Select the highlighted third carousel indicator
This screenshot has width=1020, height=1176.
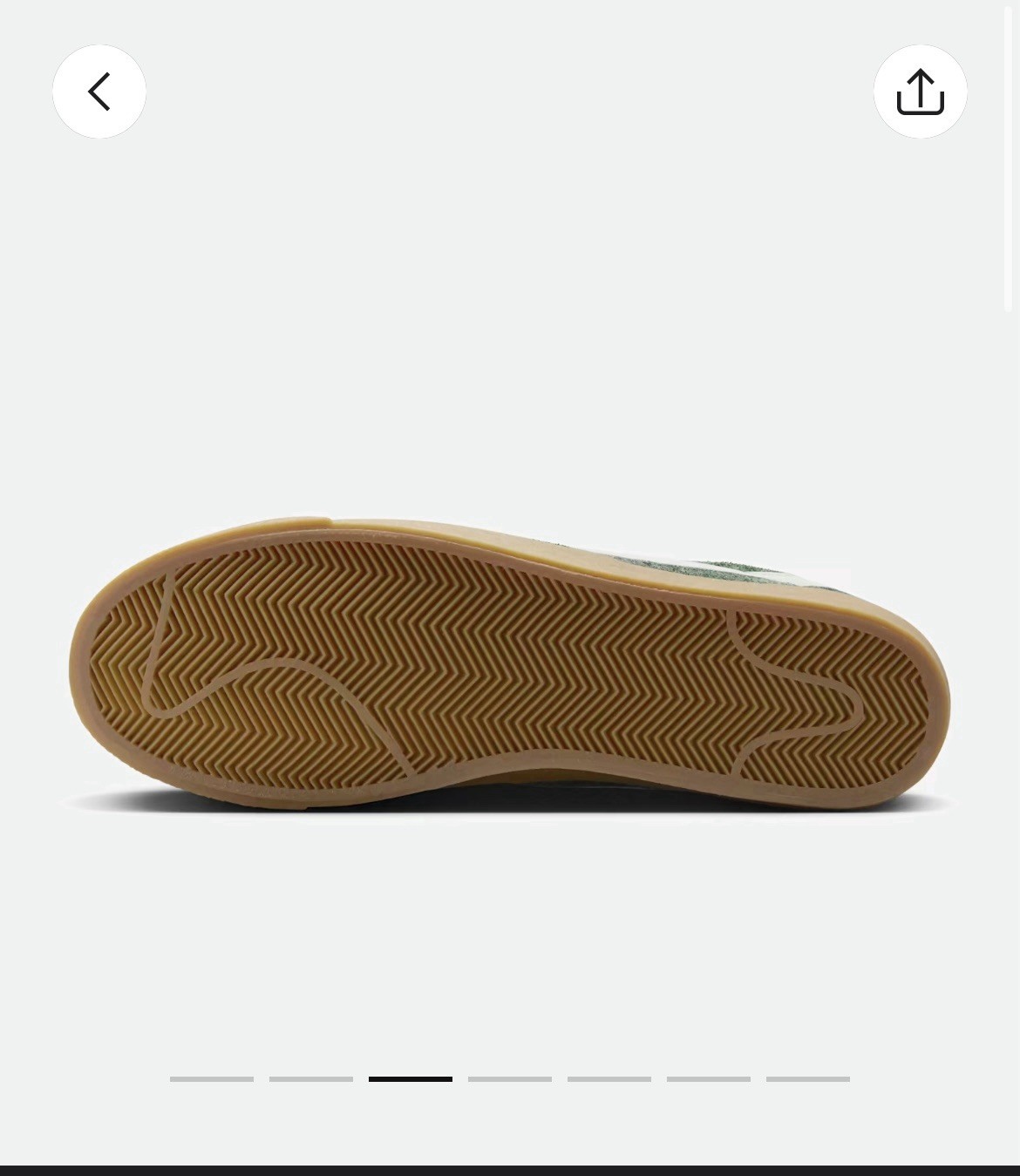click(411, 1079)
